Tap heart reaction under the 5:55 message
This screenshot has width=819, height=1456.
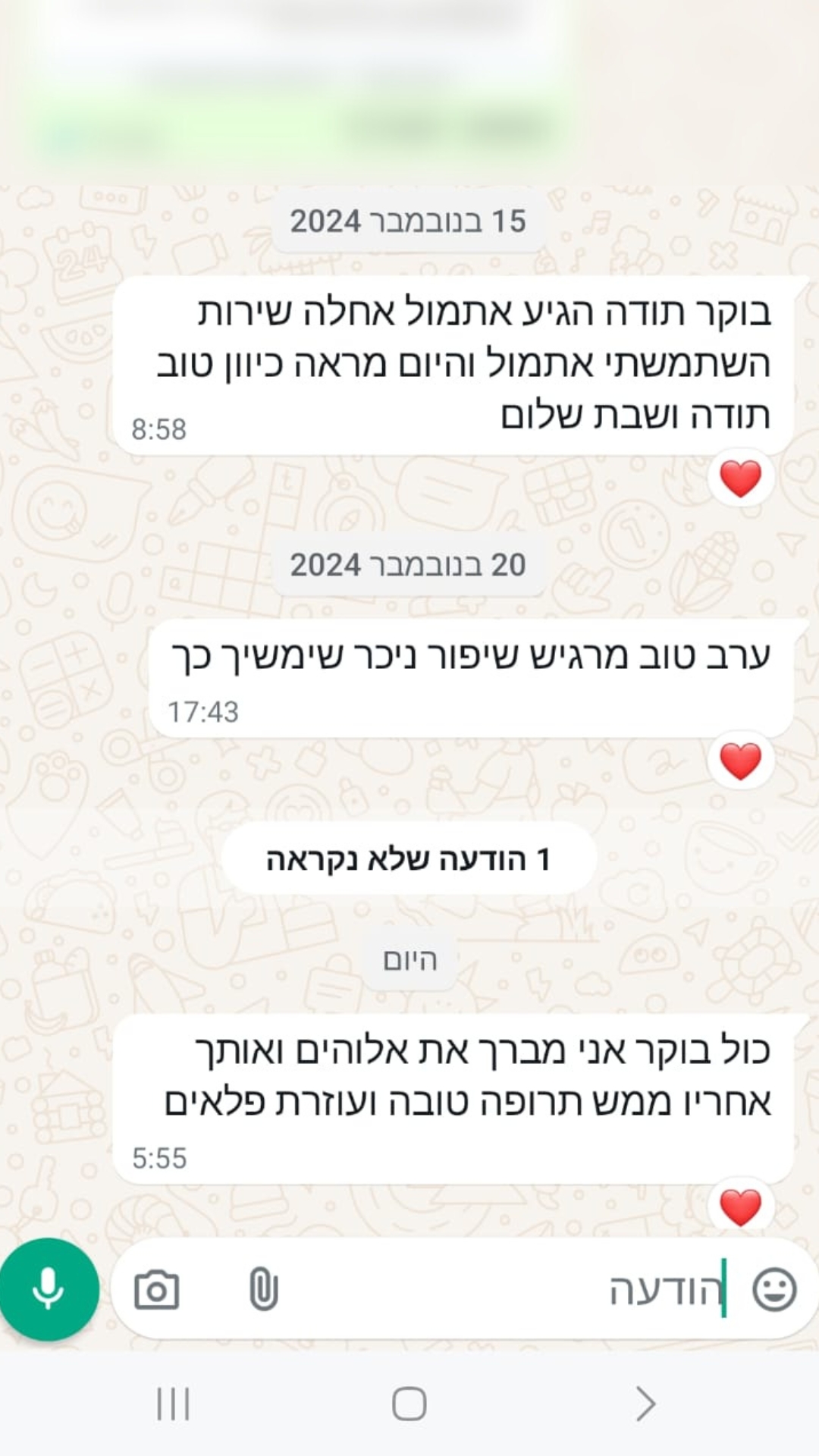tap(740, 1207)
